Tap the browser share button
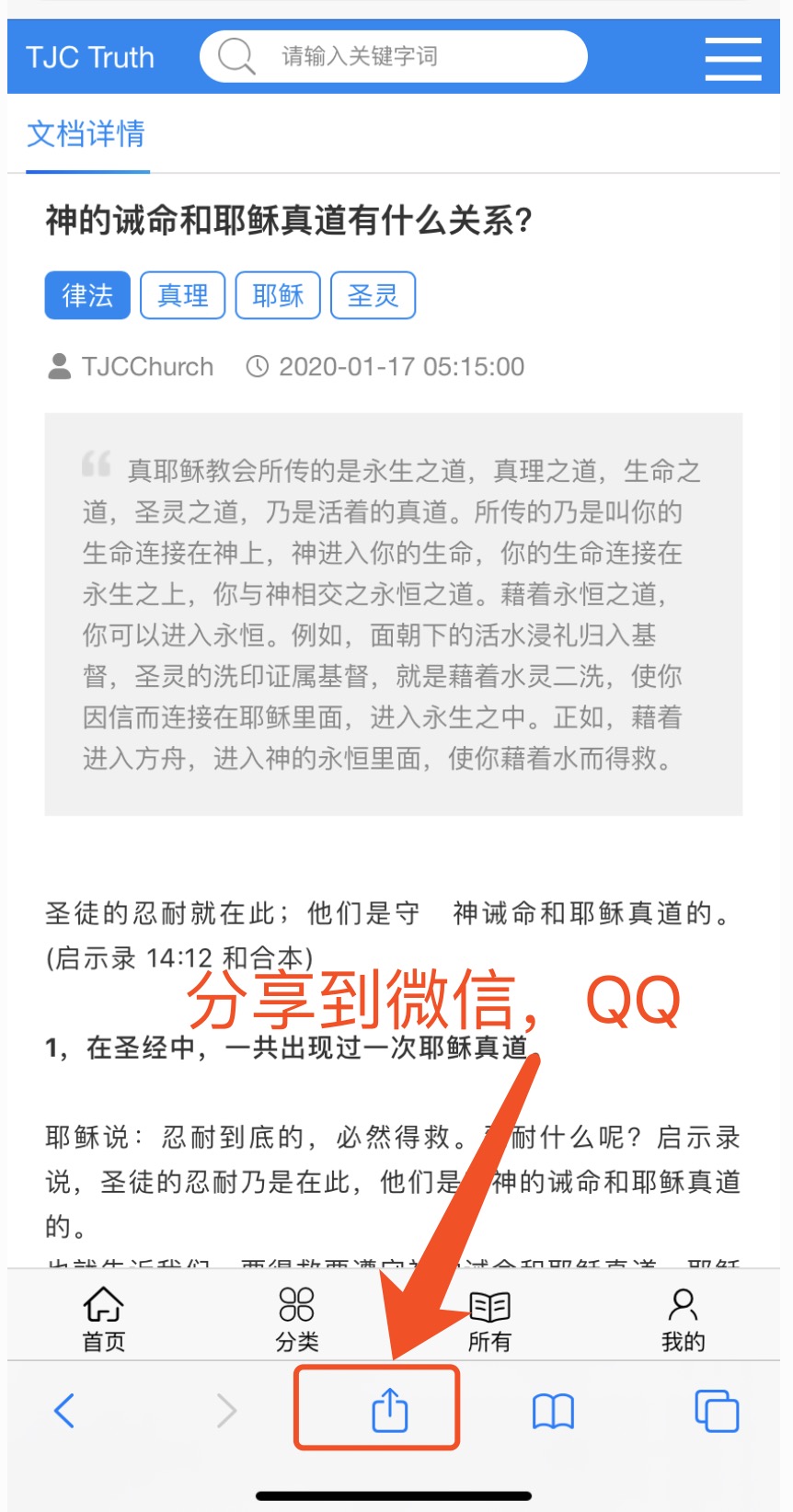793x1512 pixels. click(x=389, y=1409)
